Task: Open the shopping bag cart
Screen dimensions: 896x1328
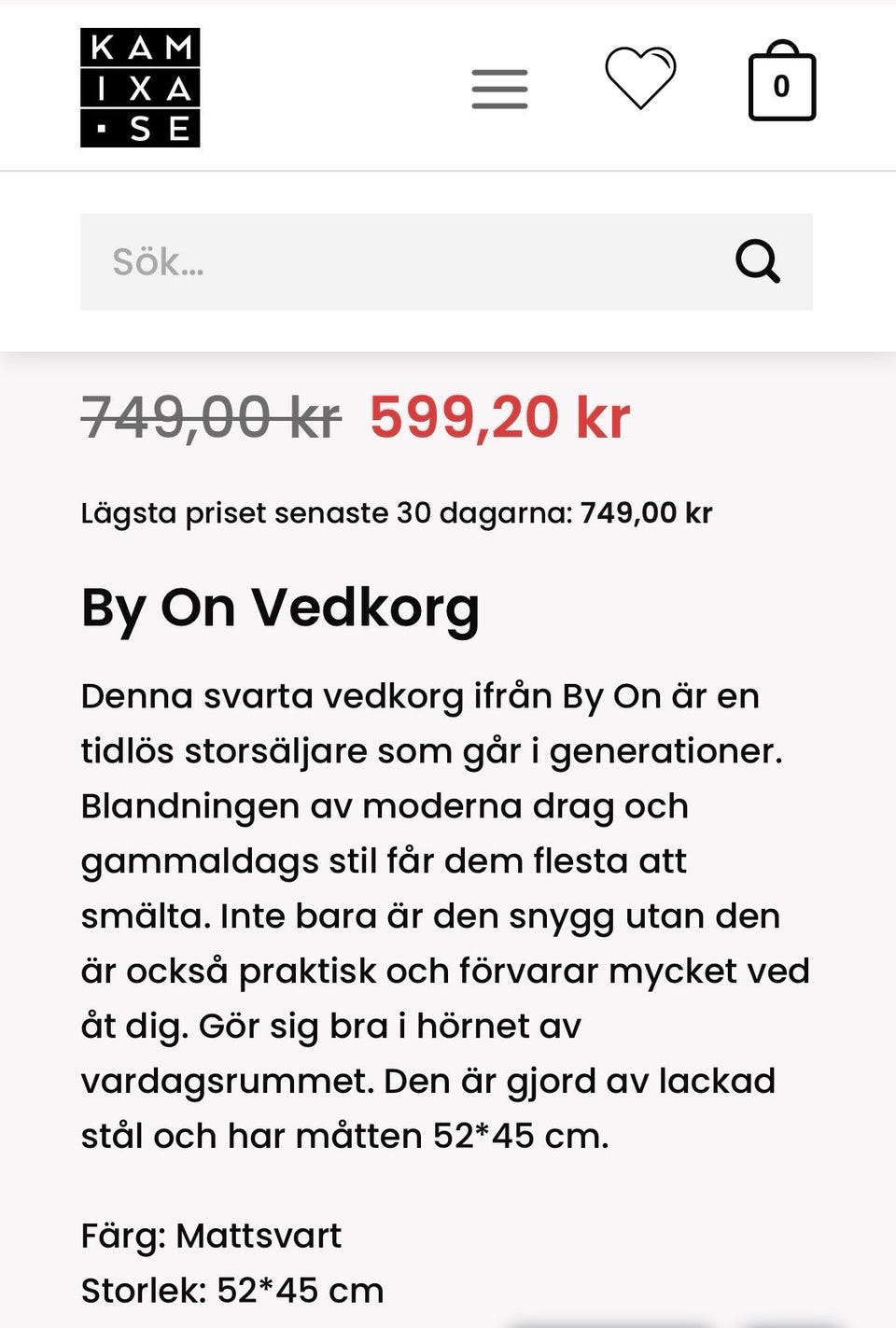Action: click(782, 84)
